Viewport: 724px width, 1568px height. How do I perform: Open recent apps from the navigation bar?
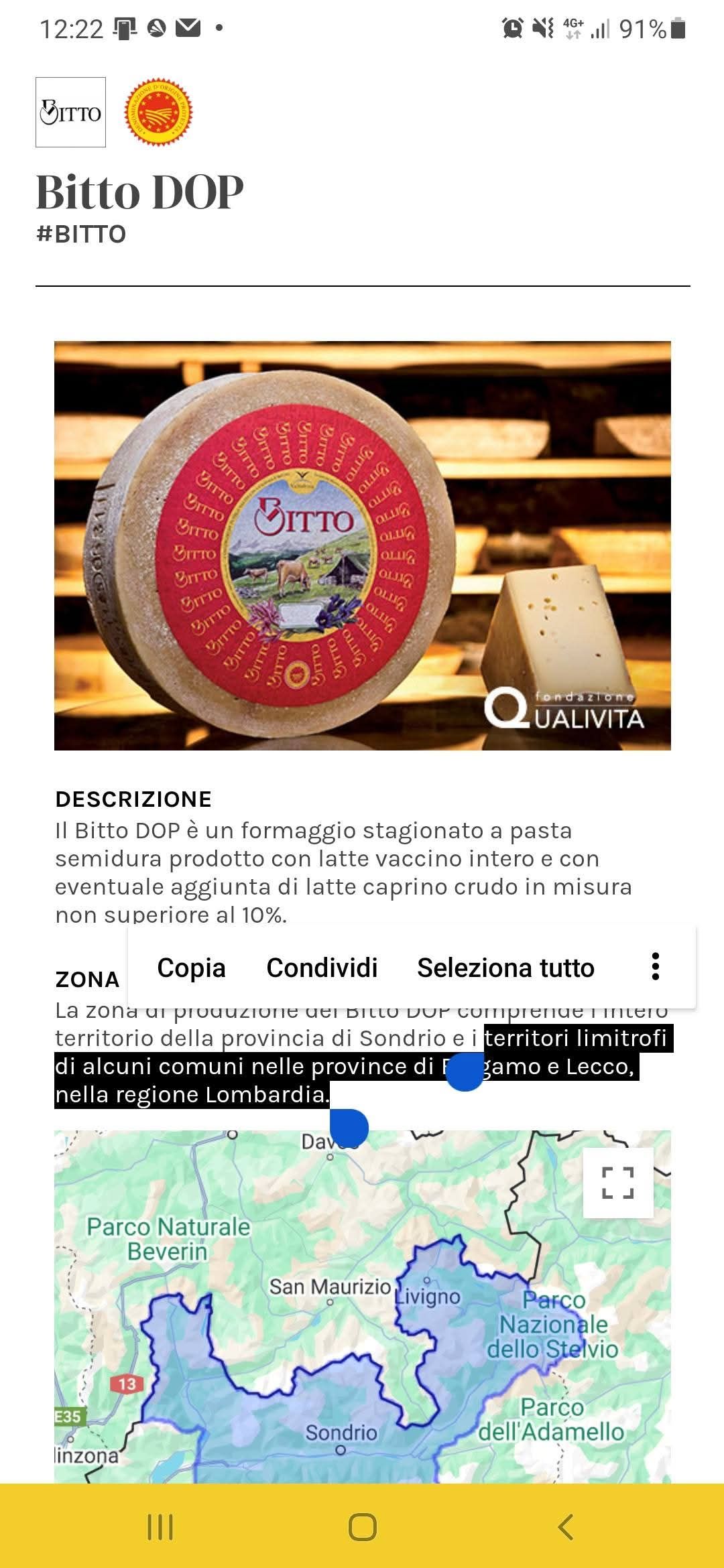point(160,1527)
